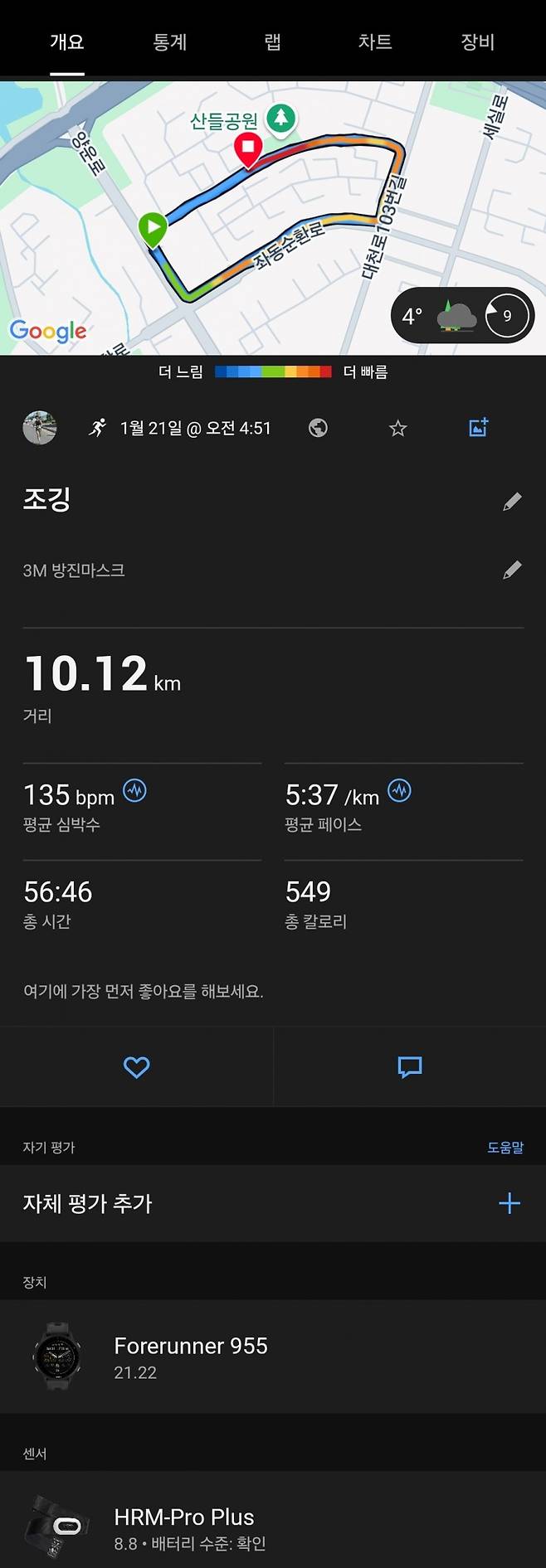Mark this activity as favorite with star

[398, 428]
